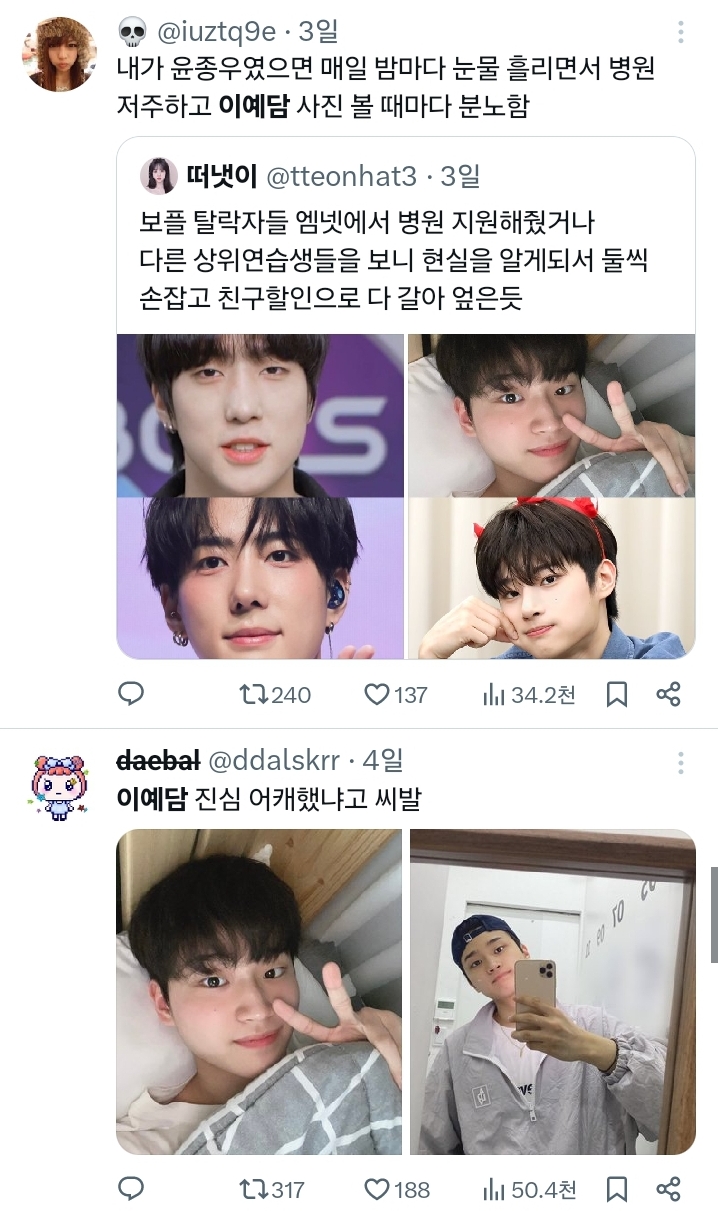The height and width of the screenshot is (1211, 718).
Task: Bookmark @ddalskrr's post
Action: tap(617, 1189)
